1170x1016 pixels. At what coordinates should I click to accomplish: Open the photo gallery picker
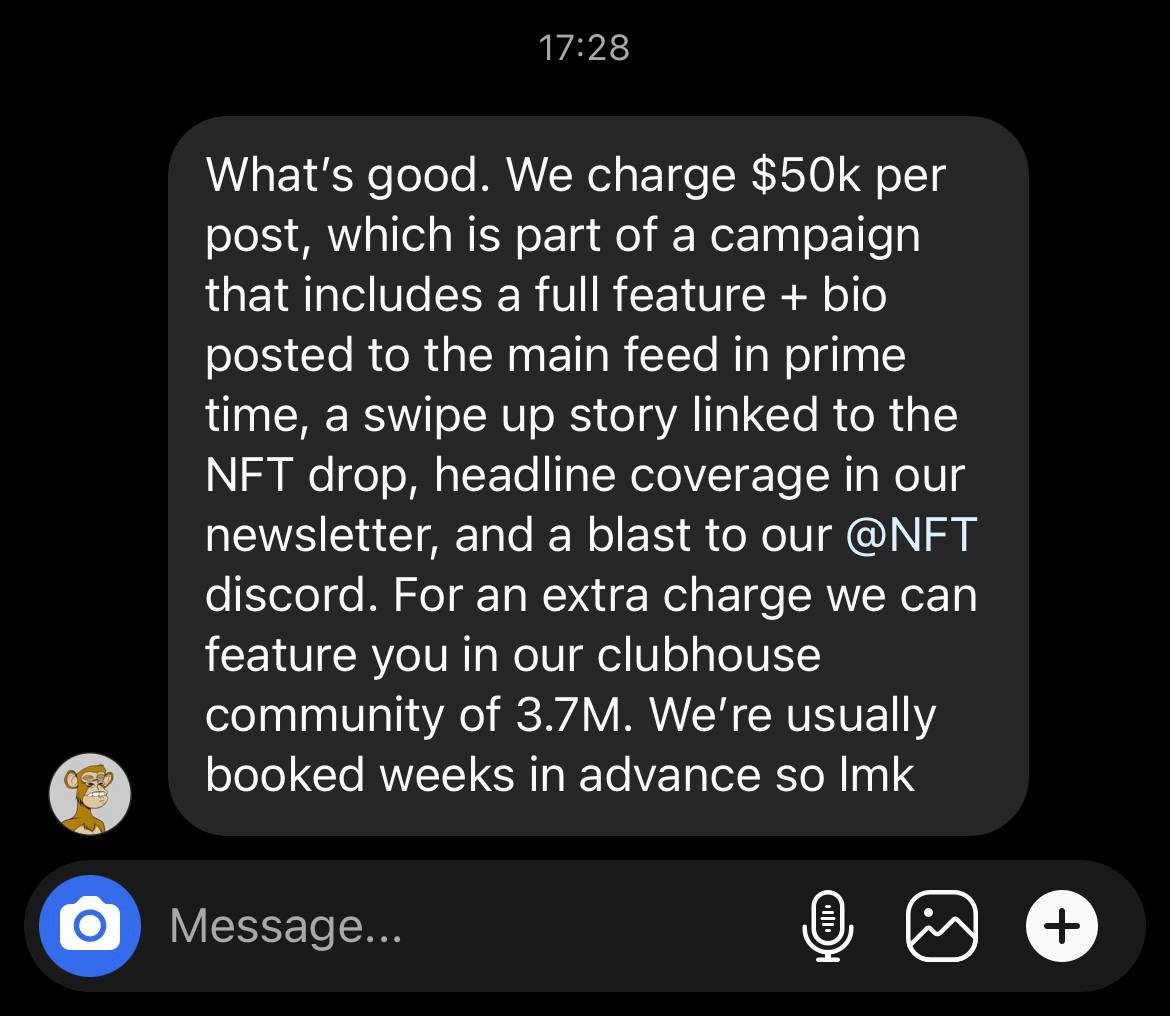[941, 926]
